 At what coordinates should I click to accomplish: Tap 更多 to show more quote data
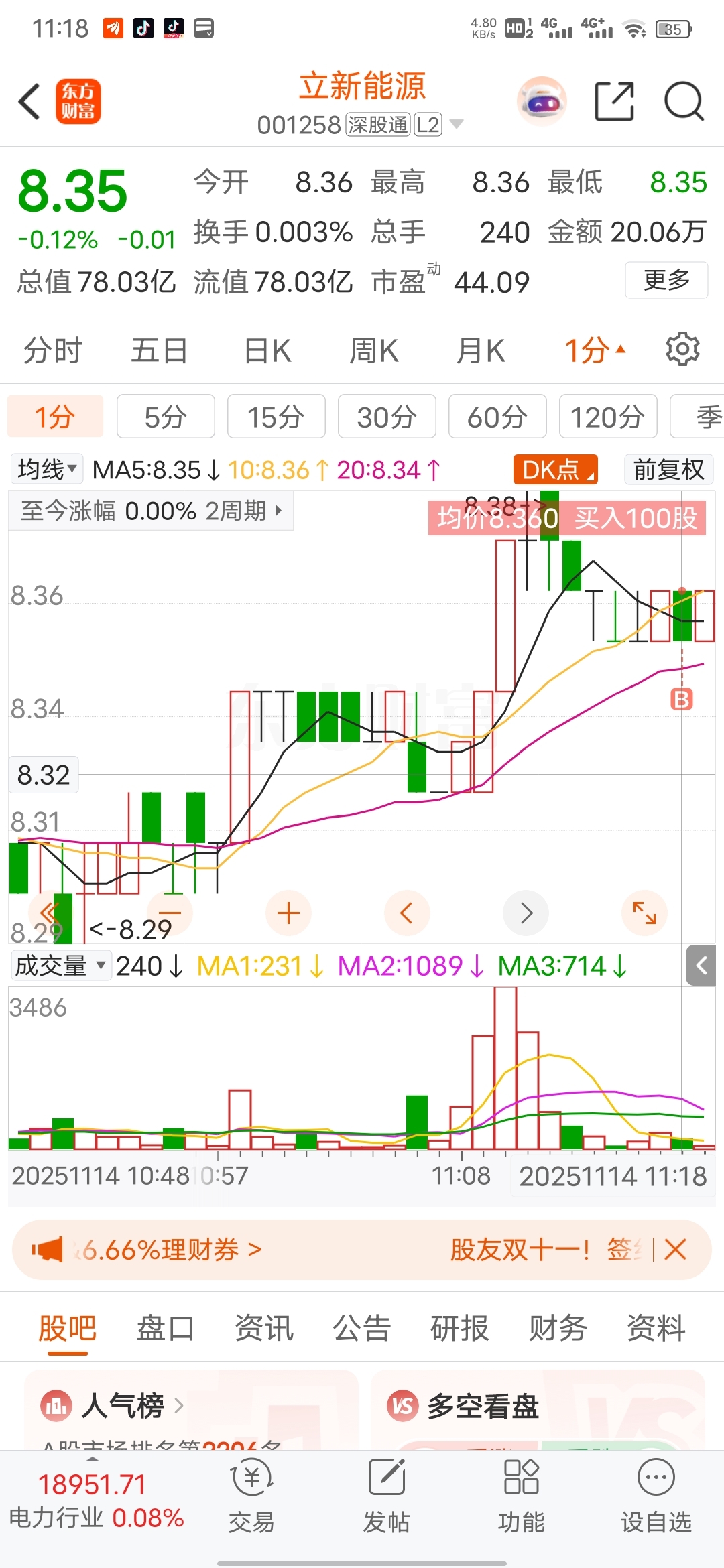click(666, 280)
